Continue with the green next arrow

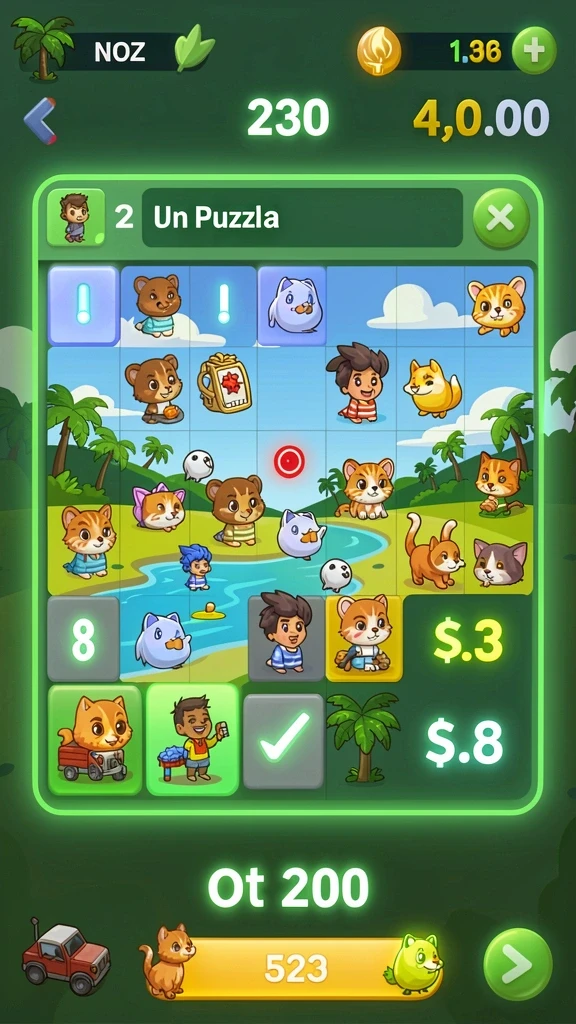point(517,965)
